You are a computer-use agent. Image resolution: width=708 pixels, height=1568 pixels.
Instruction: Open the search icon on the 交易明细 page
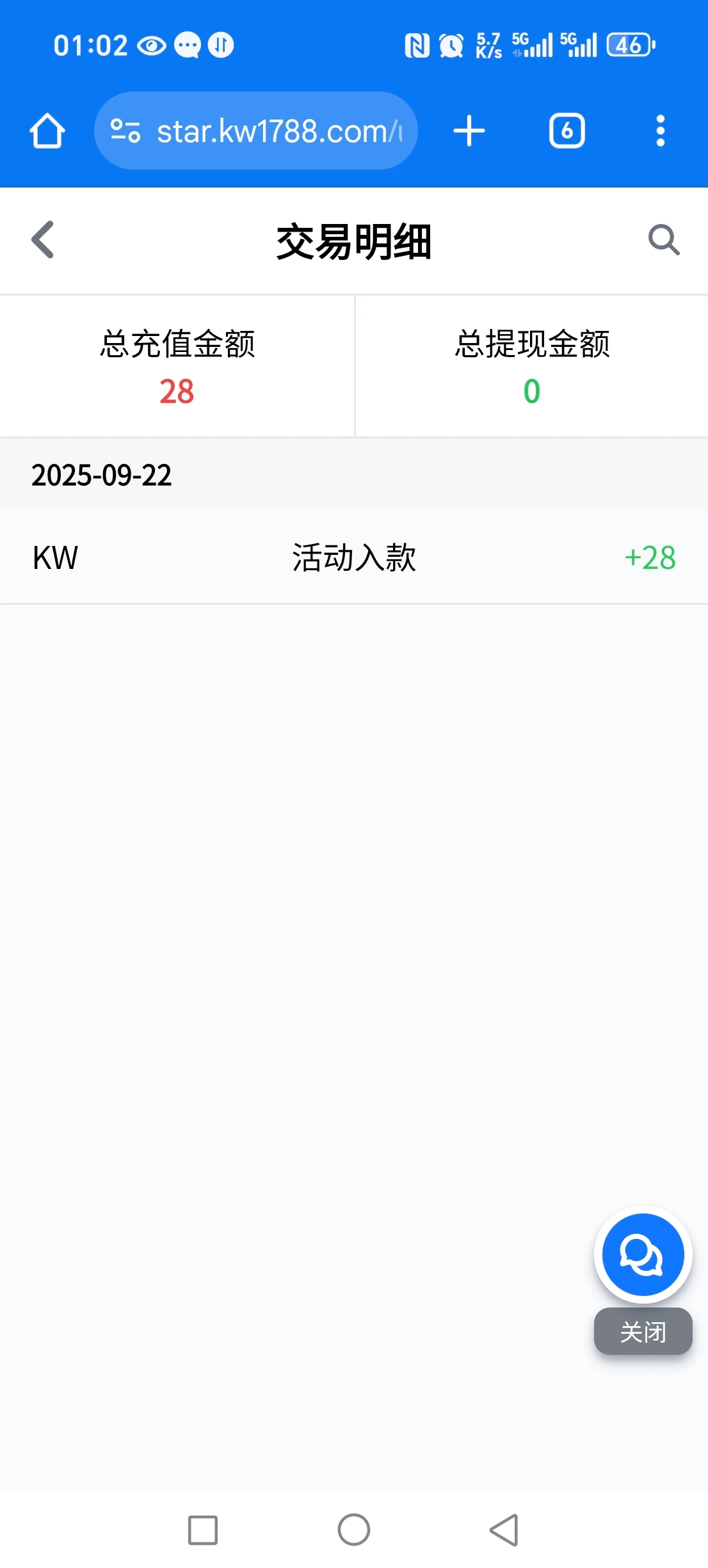(x=664, y=240)
